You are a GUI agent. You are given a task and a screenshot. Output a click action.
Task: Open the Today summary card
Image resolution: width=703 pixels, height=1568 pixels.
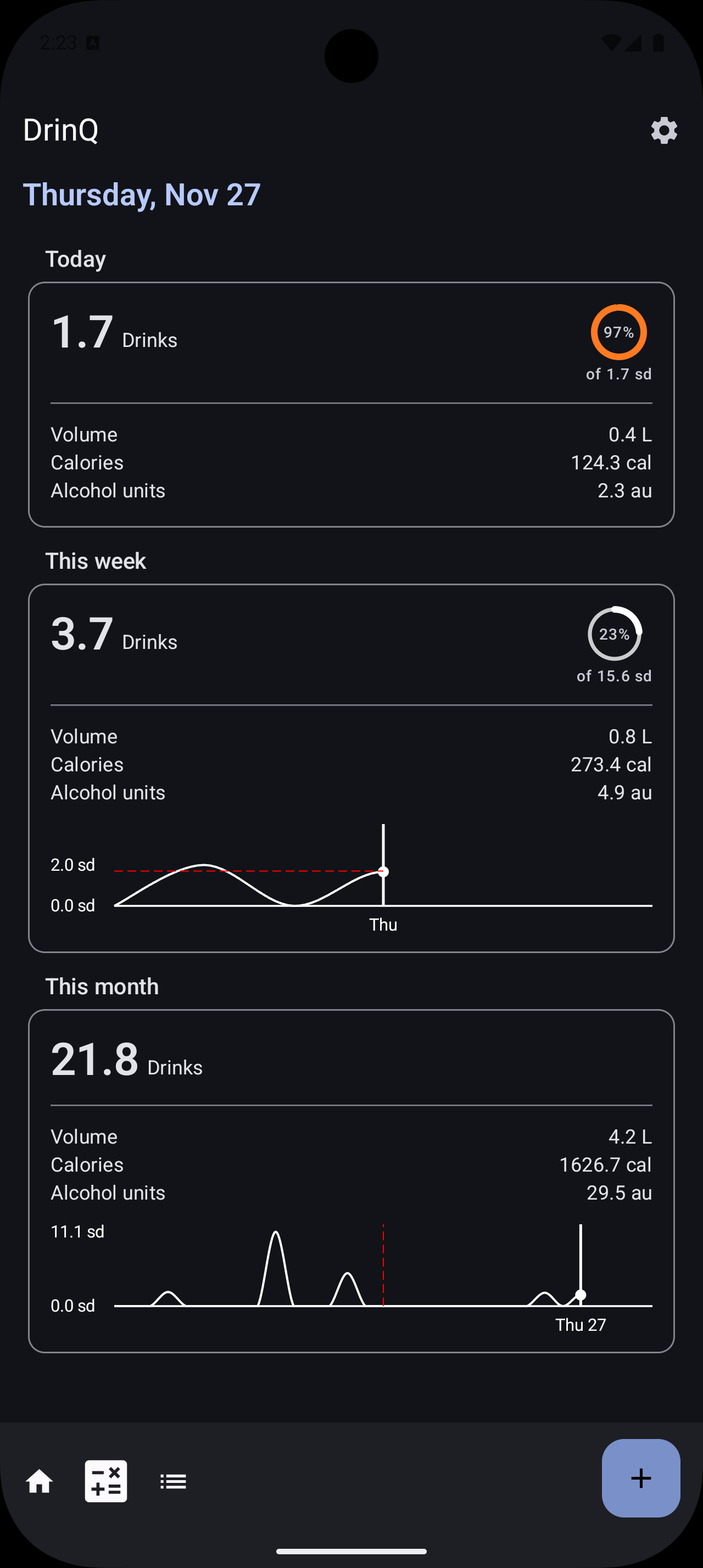pyautogui.click(x=351, y=404)
